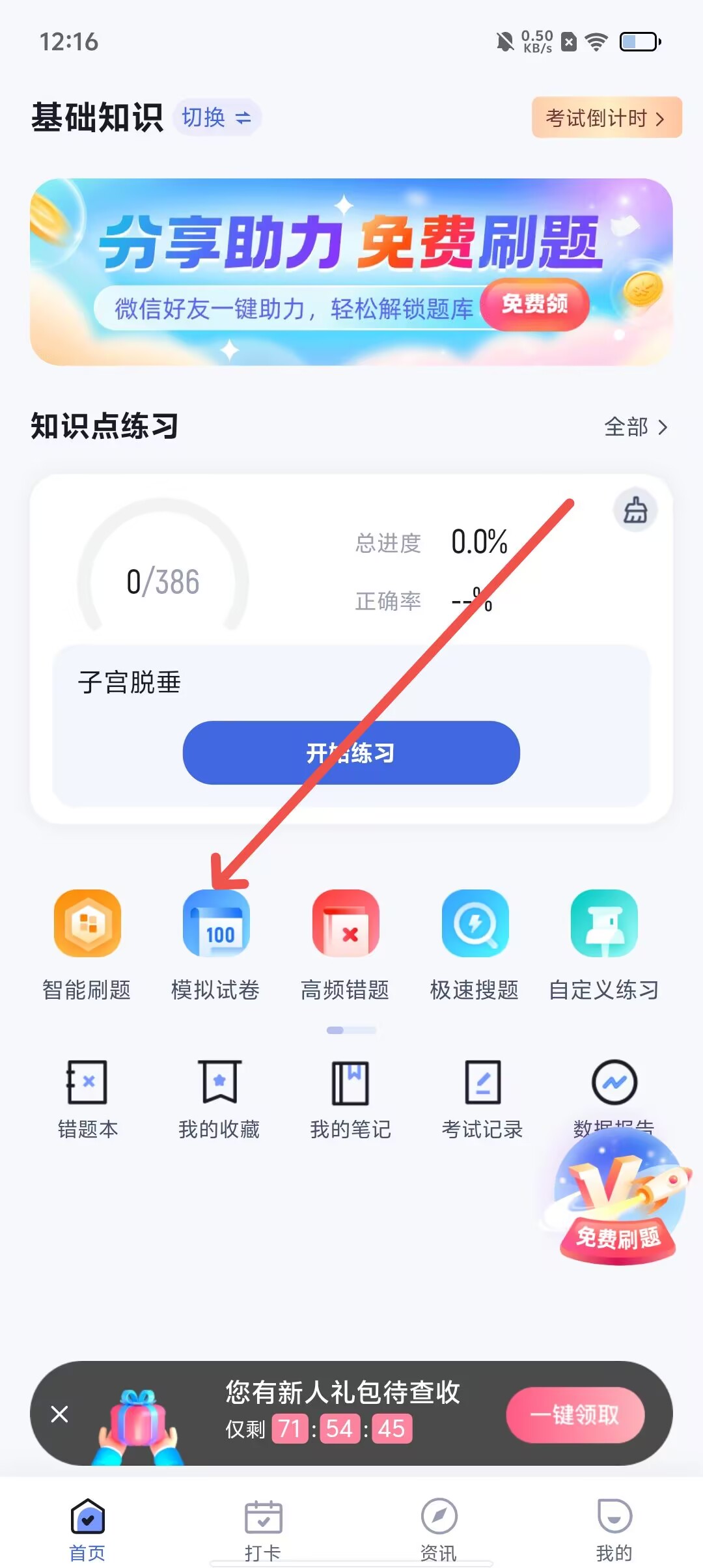Image resolution: width=703 pixels, height=1568 pixels.
Task: Open the 分享助力免费刷题 banner
Action: click(351, 272)
